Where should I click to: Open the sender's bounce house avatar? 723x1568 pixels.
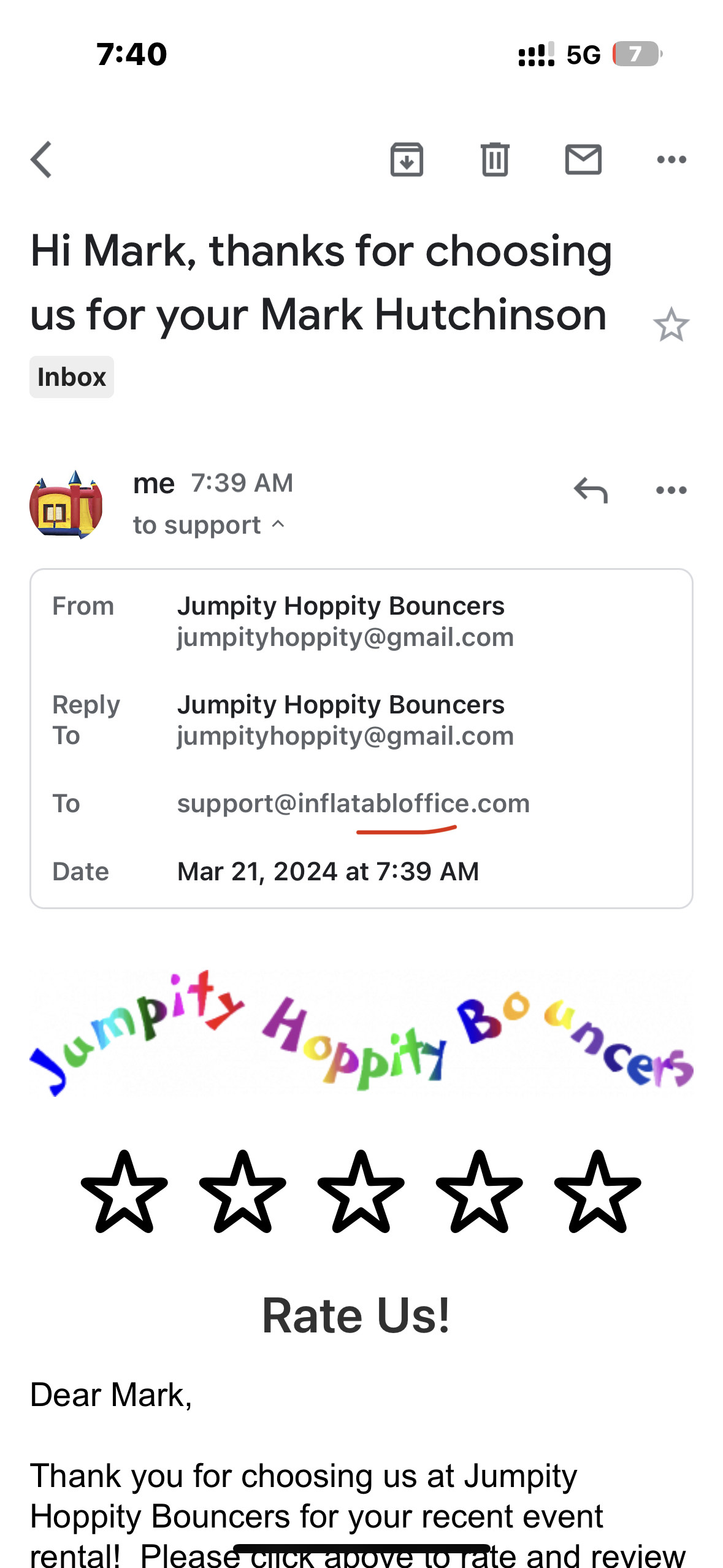click(x=66, y=505)
